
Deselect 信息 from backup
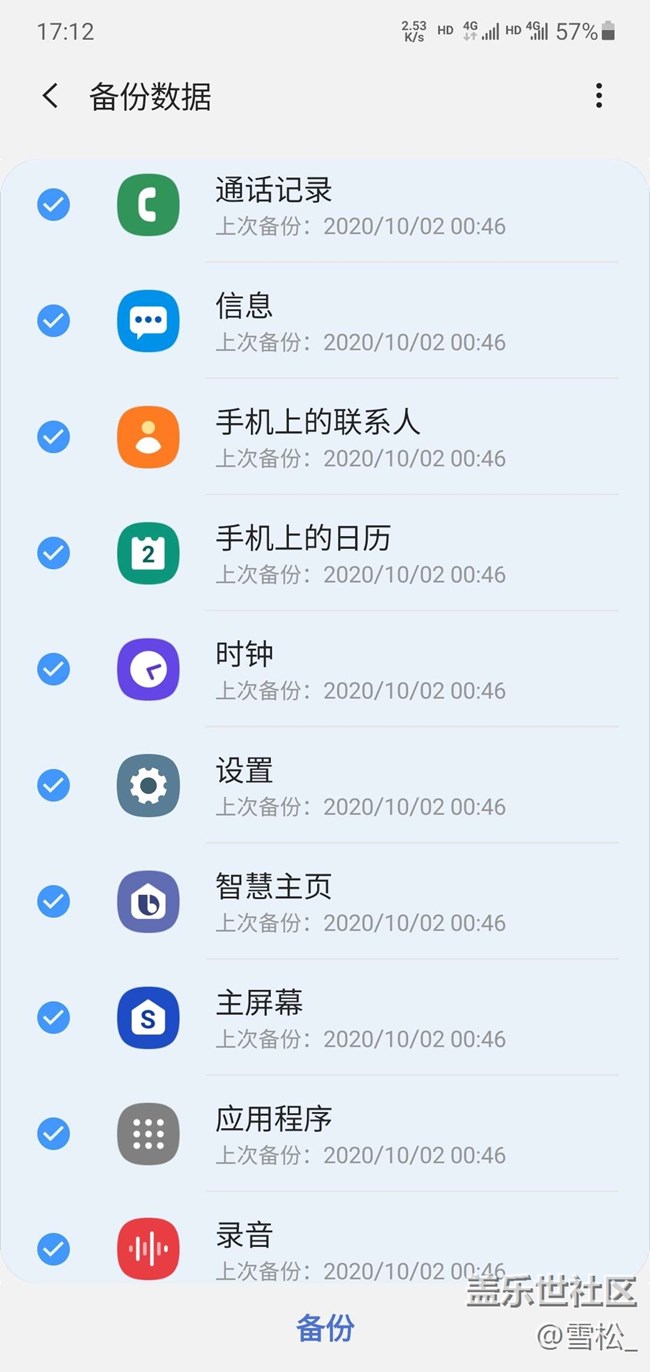tap(53, 321)
